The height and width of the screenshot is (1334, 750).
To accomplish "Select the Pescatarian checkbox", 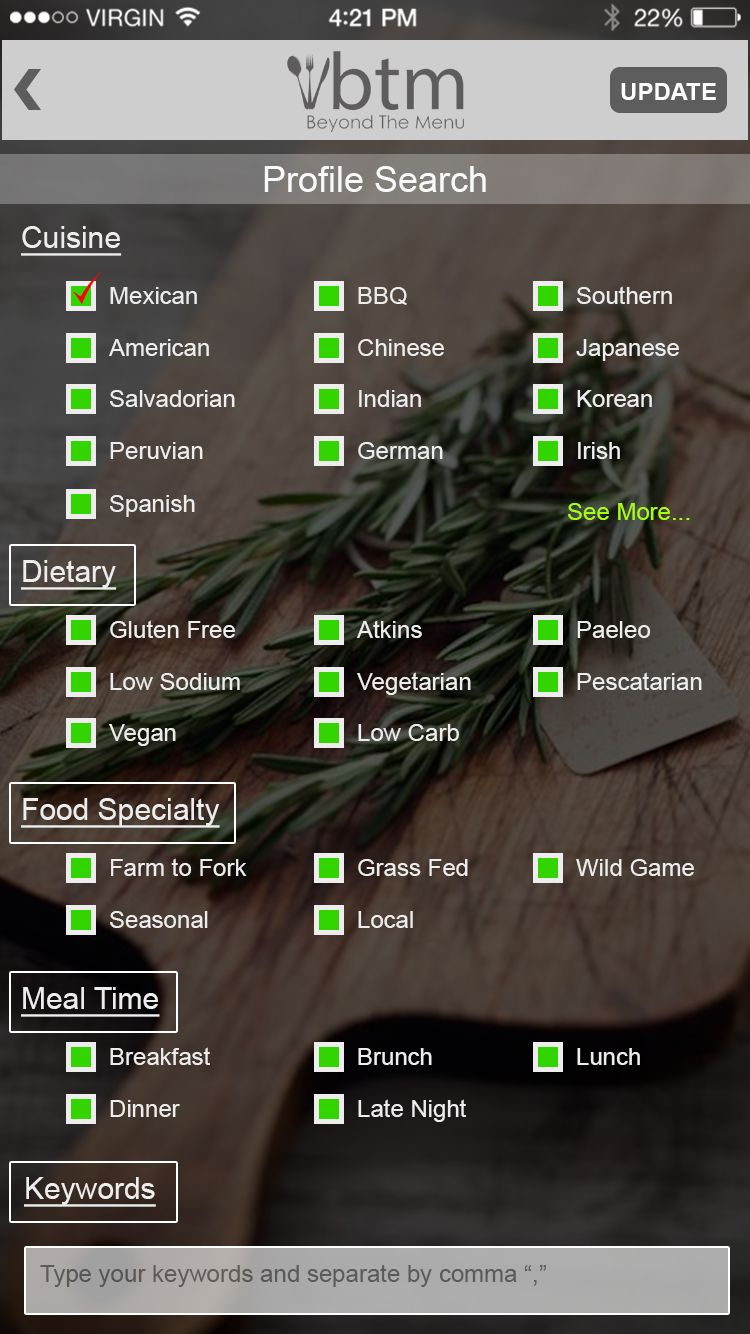I will click(548, 682).
